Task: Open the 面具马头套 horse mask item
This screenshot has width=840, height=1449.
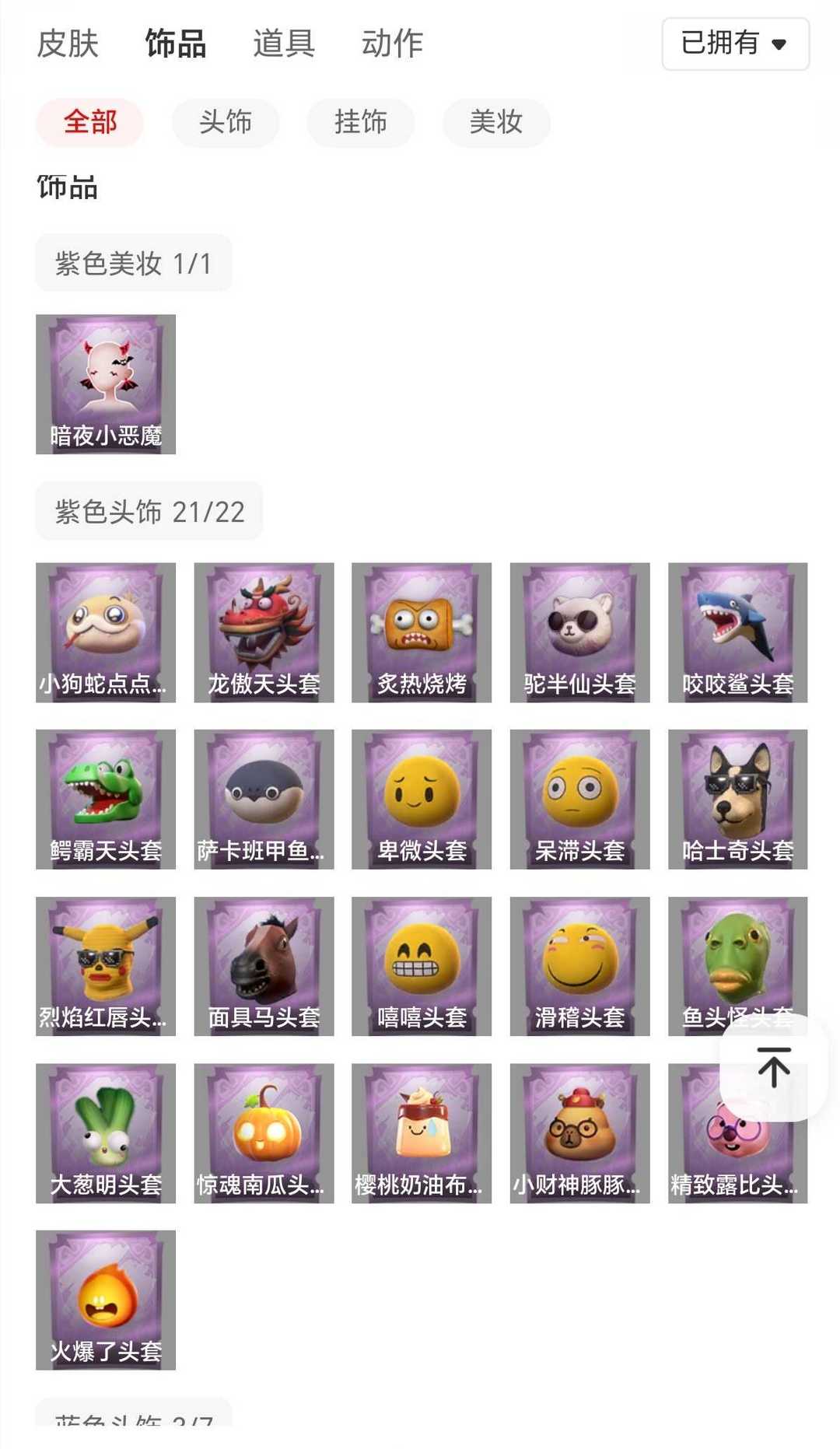Action: point(263,964)
